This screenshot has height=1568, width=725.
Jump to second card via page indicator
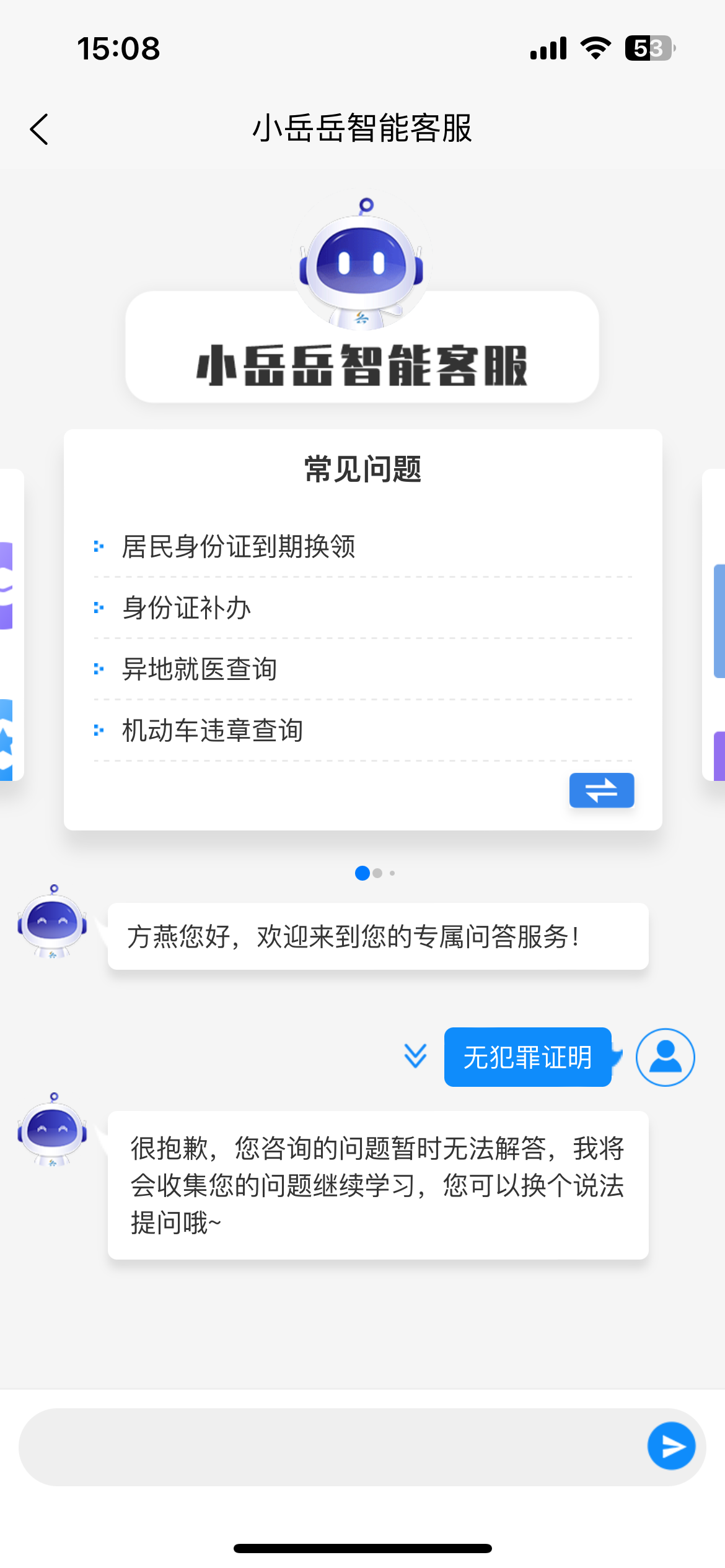pos(377,873)
